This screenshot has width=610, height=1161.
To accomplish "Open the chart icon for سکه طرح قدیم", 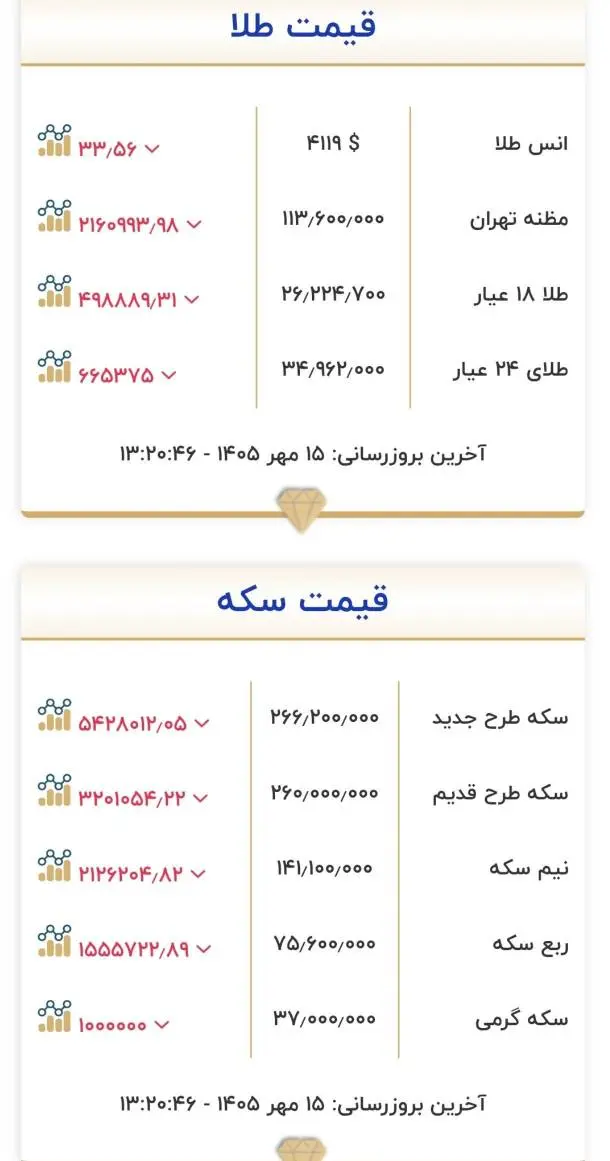I will click(x=55, y=791).
